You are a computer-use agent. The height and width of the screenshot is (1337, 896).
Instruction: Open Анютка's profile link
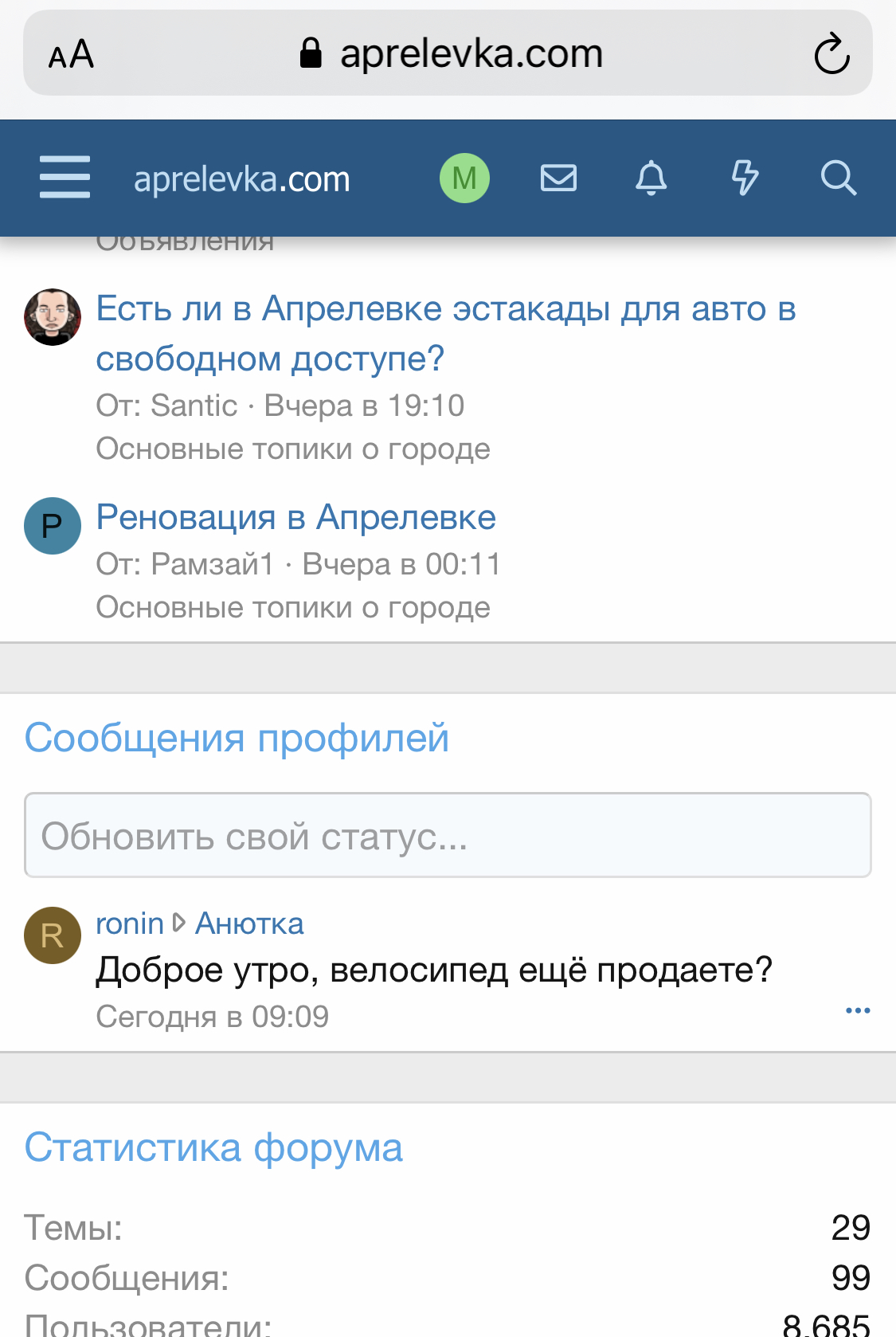tap(249, 923)
